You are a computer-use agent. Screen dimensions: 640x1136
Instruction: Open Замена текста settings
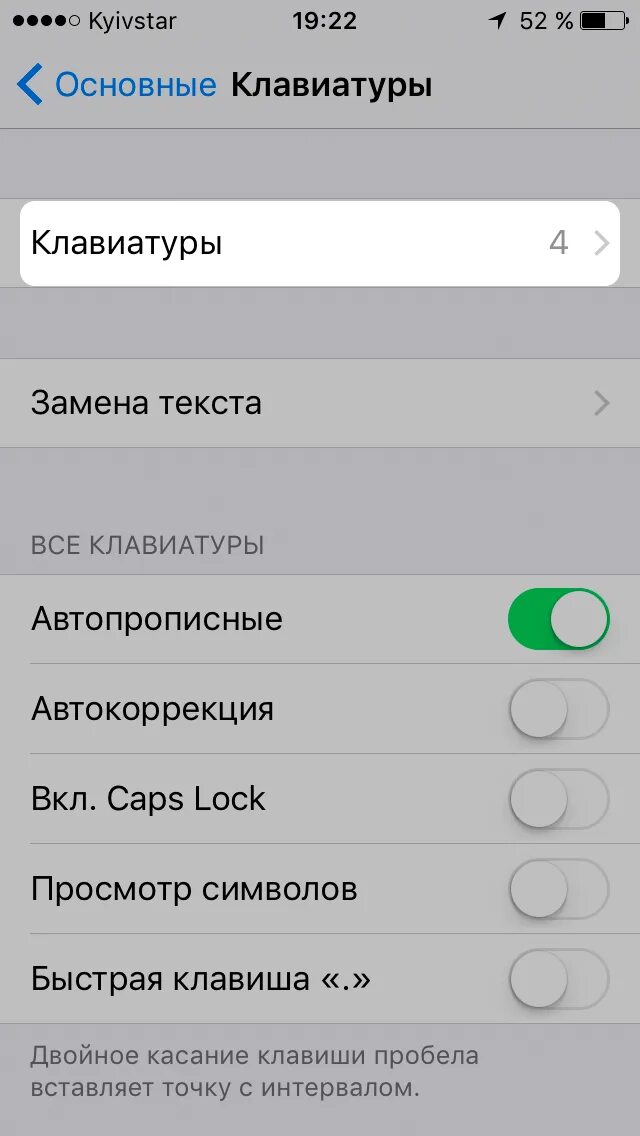(x=320, y=403)
